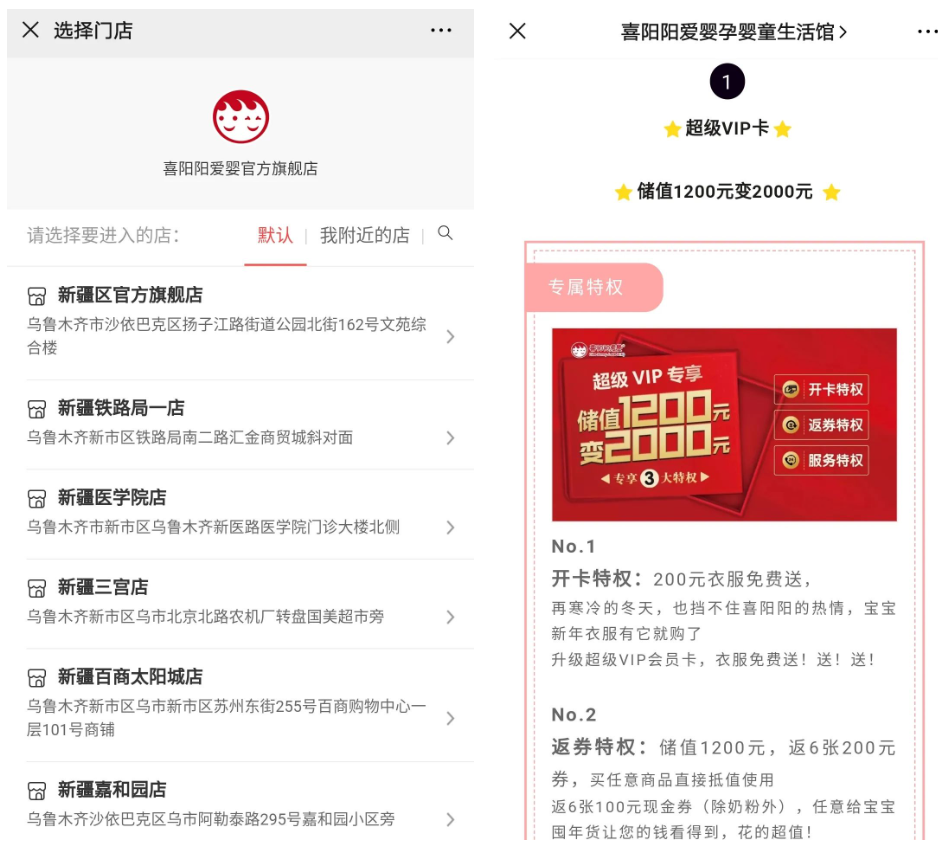Open the overflow menu on the 生活馆 page
Screen dimensions: 938x855
[x=927, y=31]
